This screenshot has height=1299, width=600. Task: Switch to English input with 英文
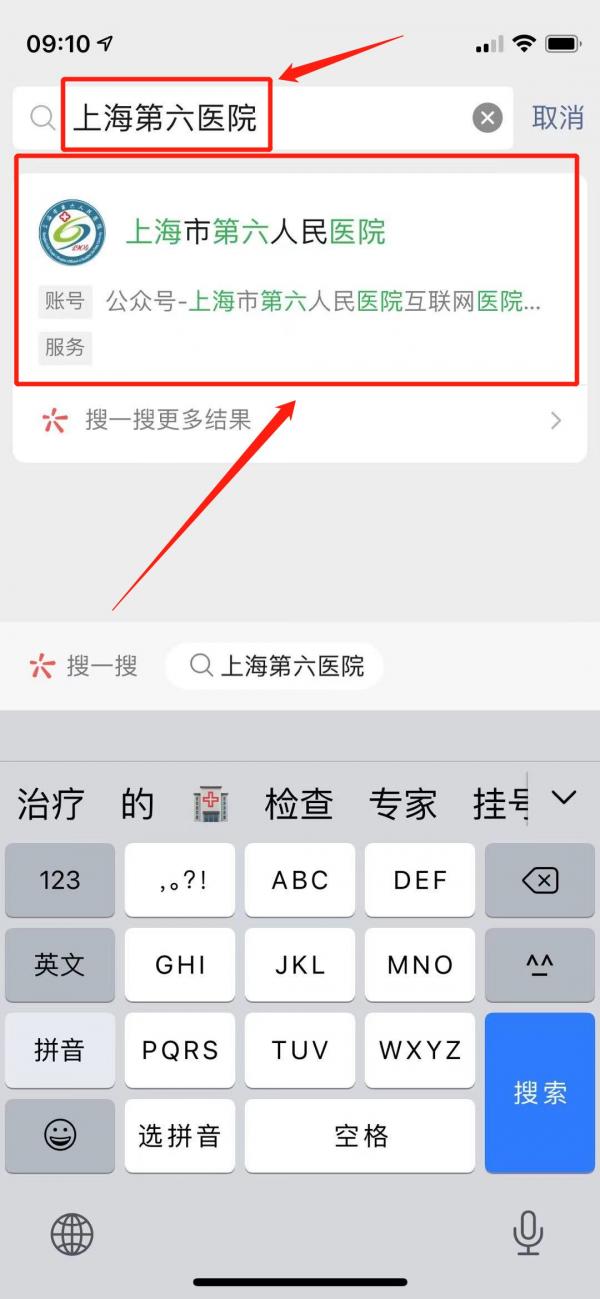[x=60, y=965]
